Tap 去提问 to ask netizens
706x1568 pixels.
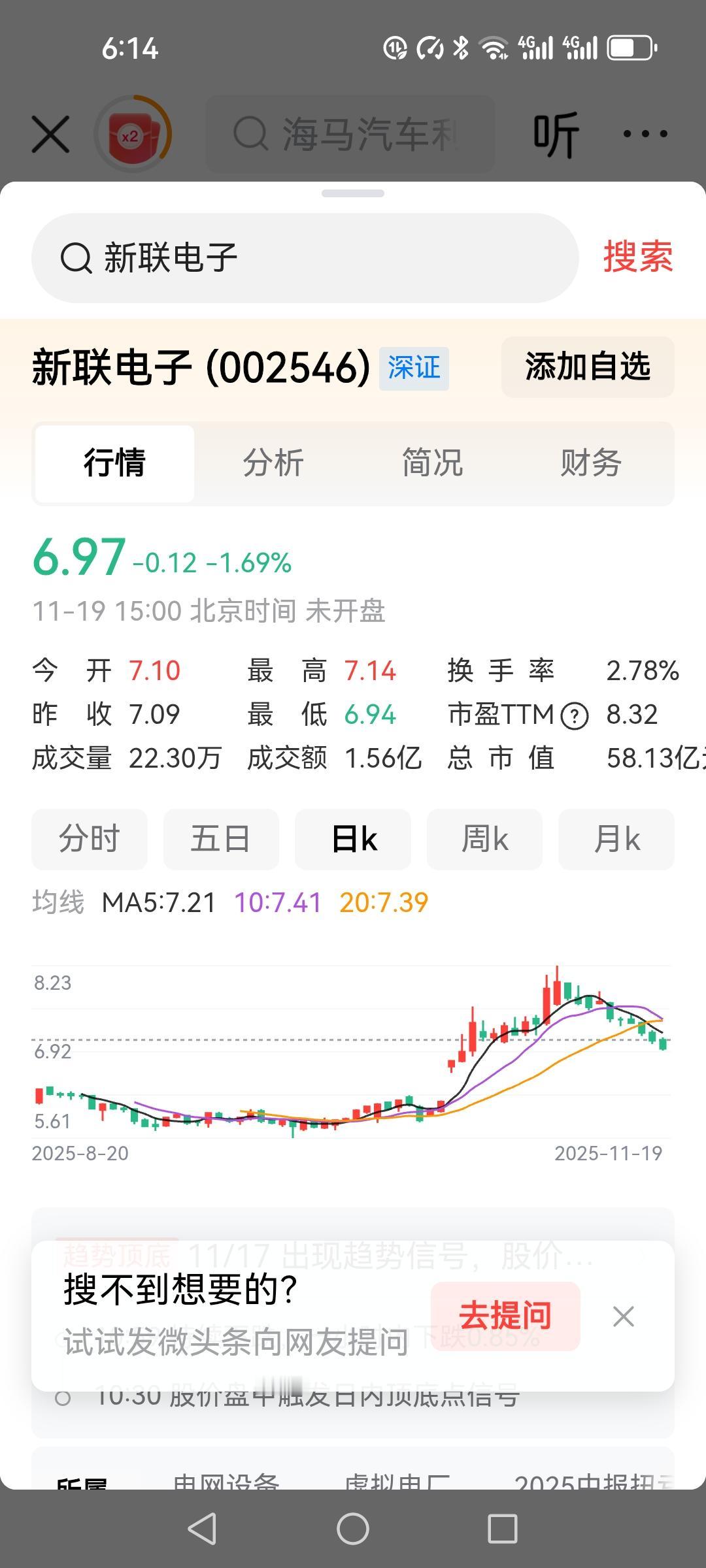click(505, 1315)
